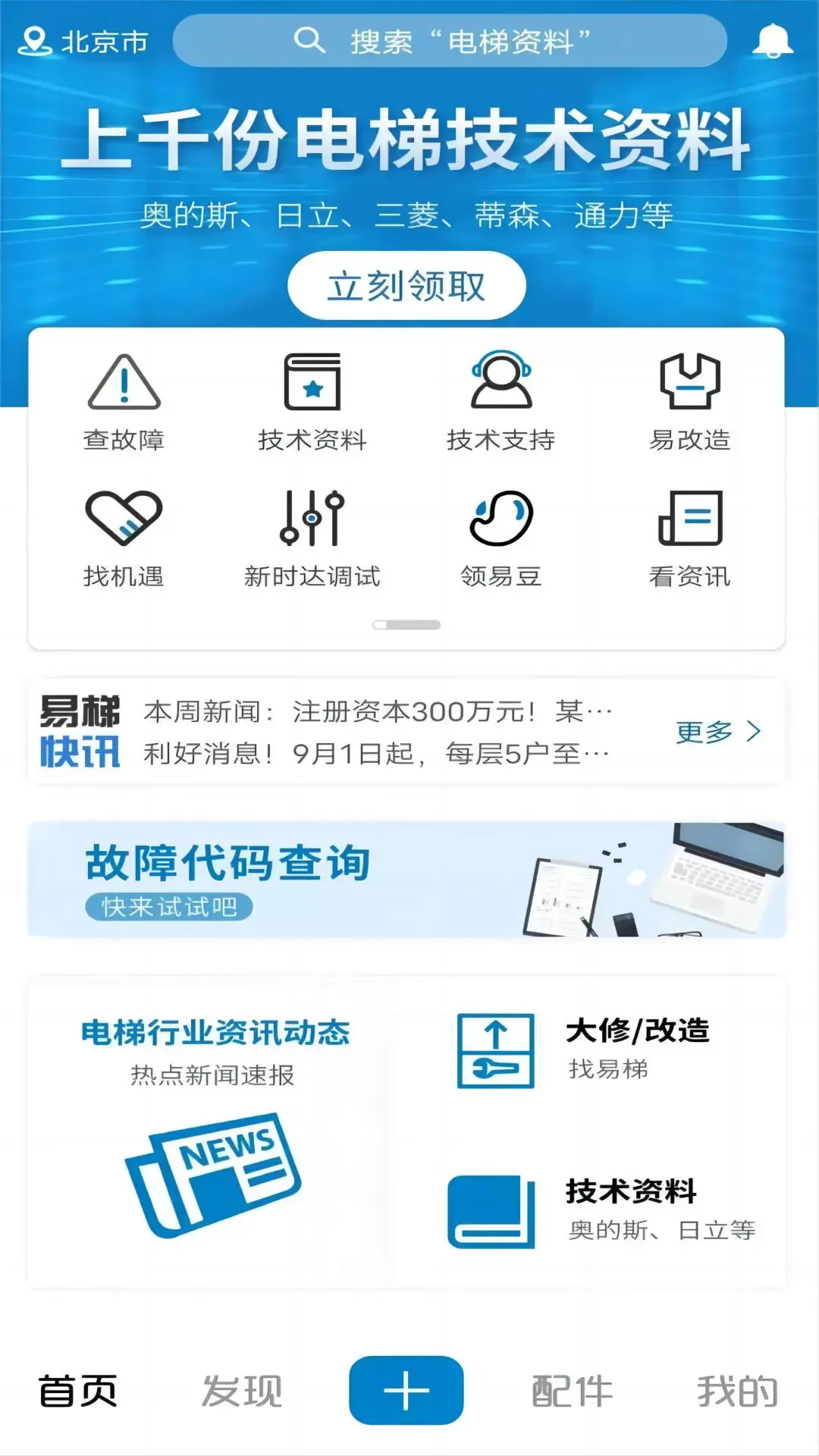Tap the plus button in the bottom bar
The image size is (819, 1456).
[406, 1390]
